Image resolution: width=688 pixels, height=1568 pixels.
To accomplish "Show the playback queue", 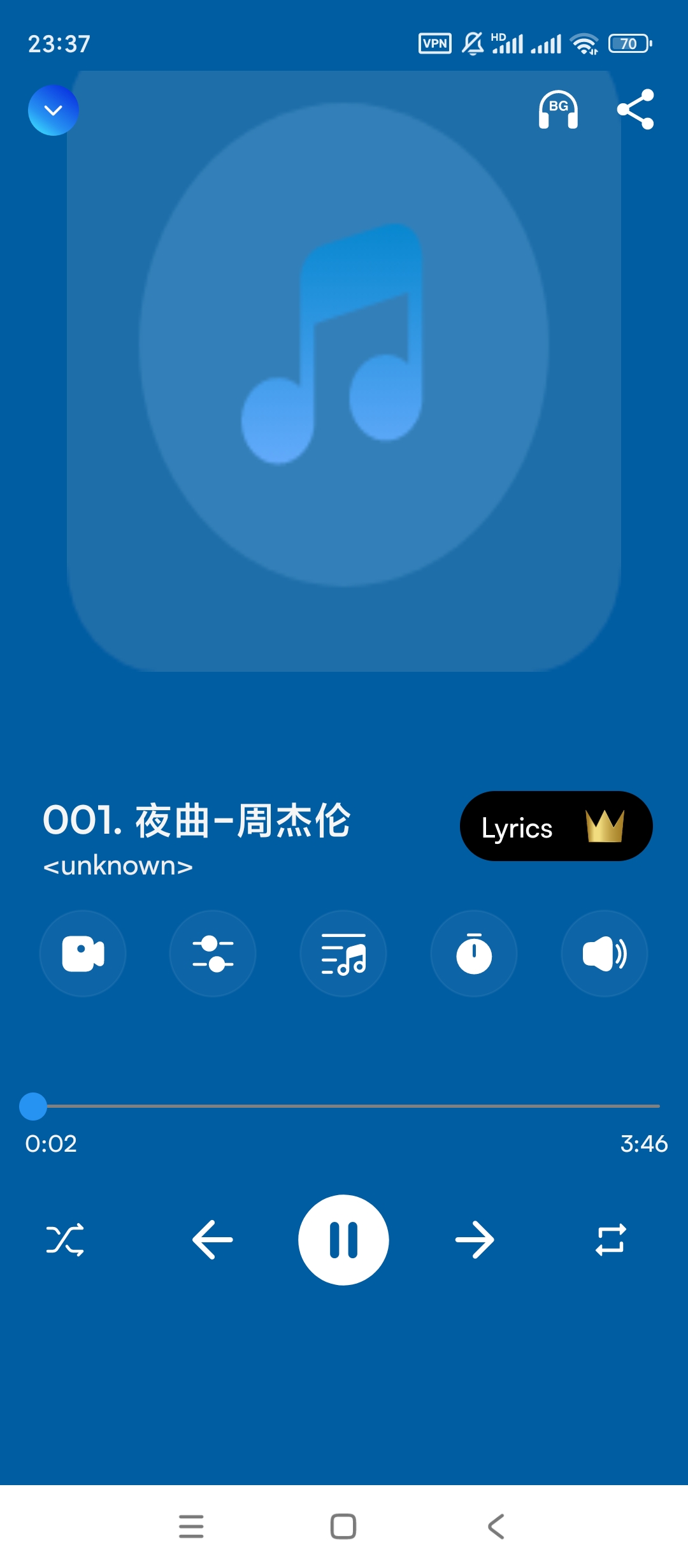I will click(x=343, y=954).
